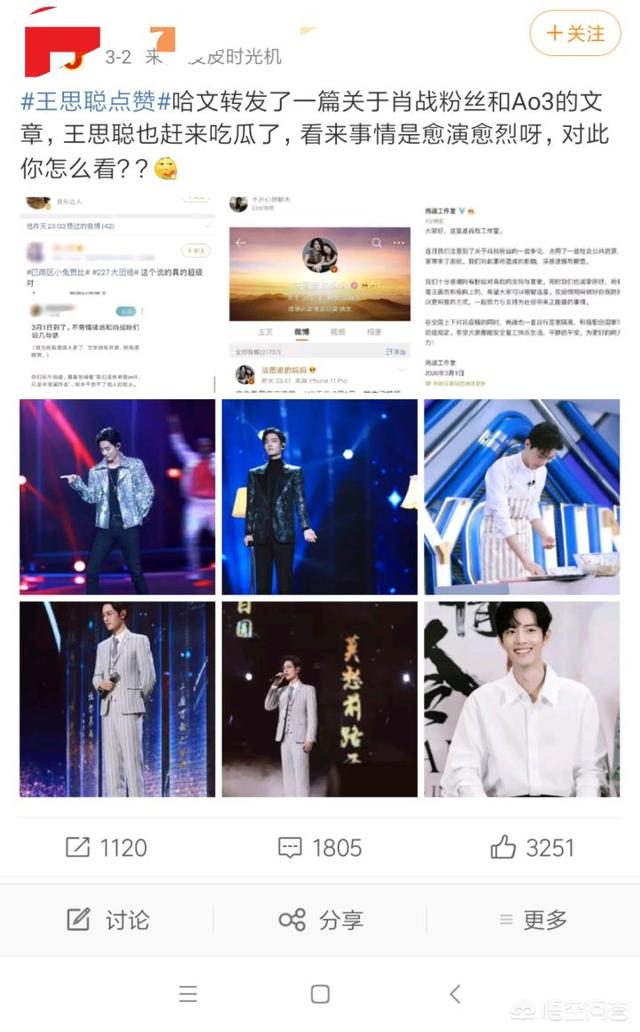Open the #王思聪点赞# hashtag link

pos(96,101)
